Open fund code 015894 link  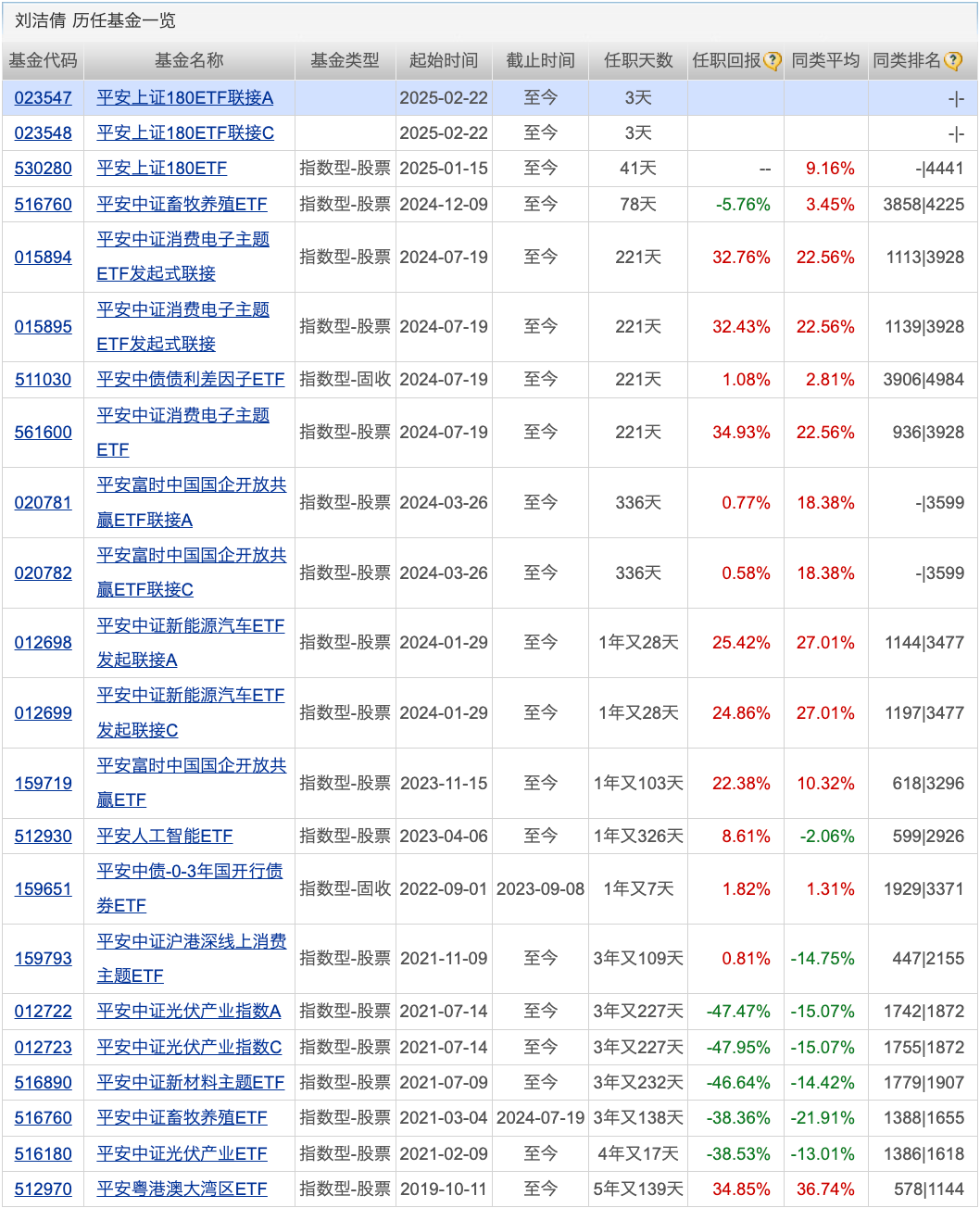pos(43,258)
